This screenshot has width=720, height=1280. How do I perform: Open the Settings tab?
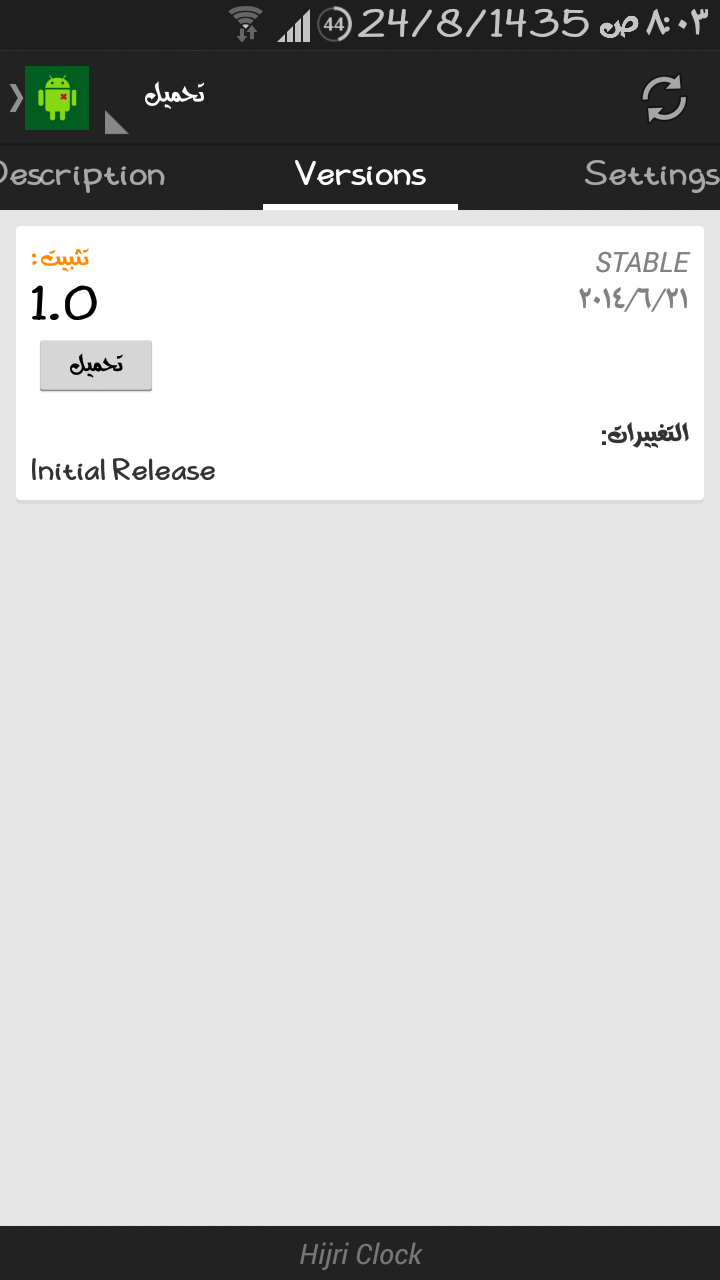tap(651, 176)
